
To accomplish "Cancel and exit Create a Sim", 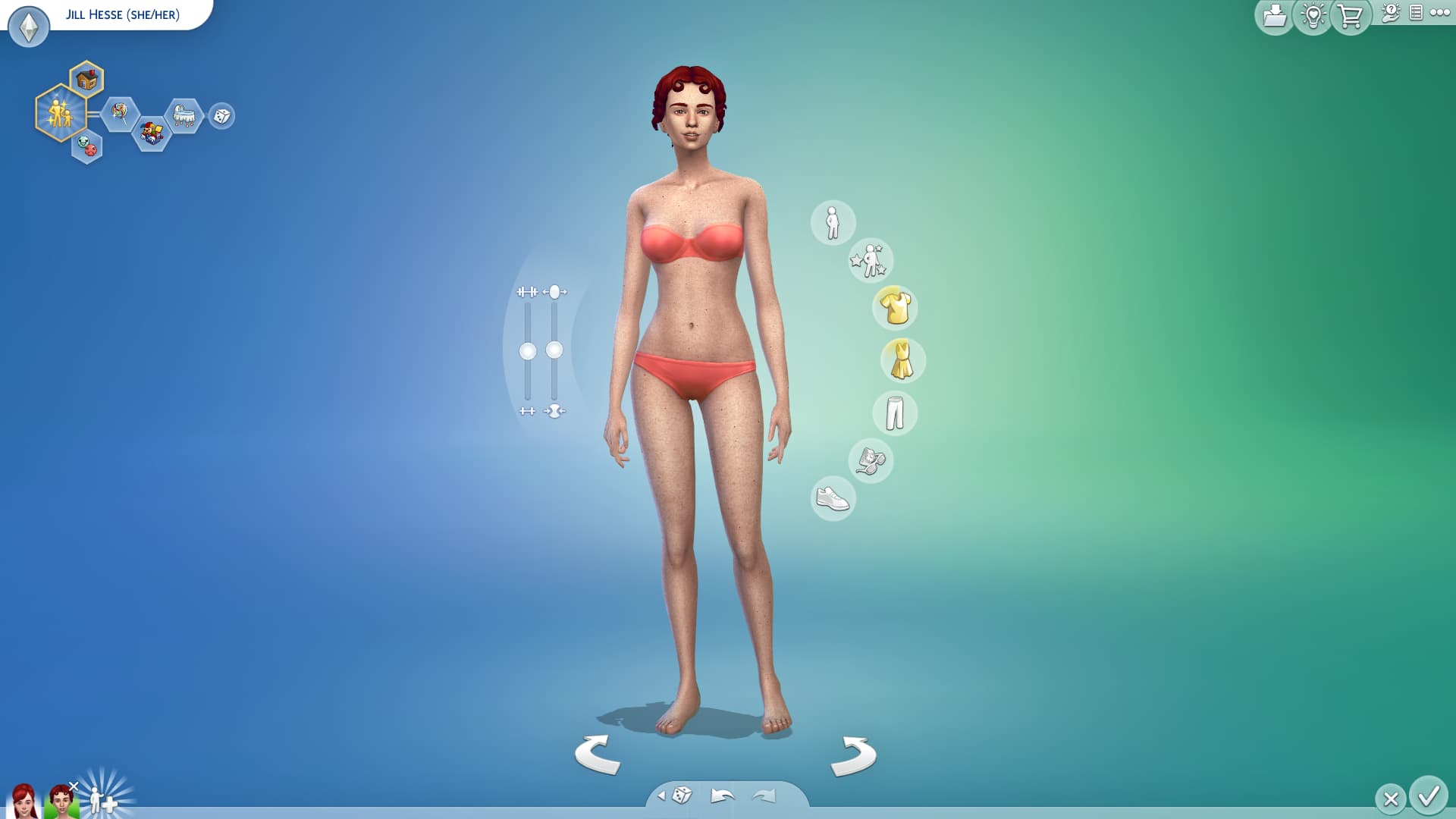I will [x=1390, y=799].
